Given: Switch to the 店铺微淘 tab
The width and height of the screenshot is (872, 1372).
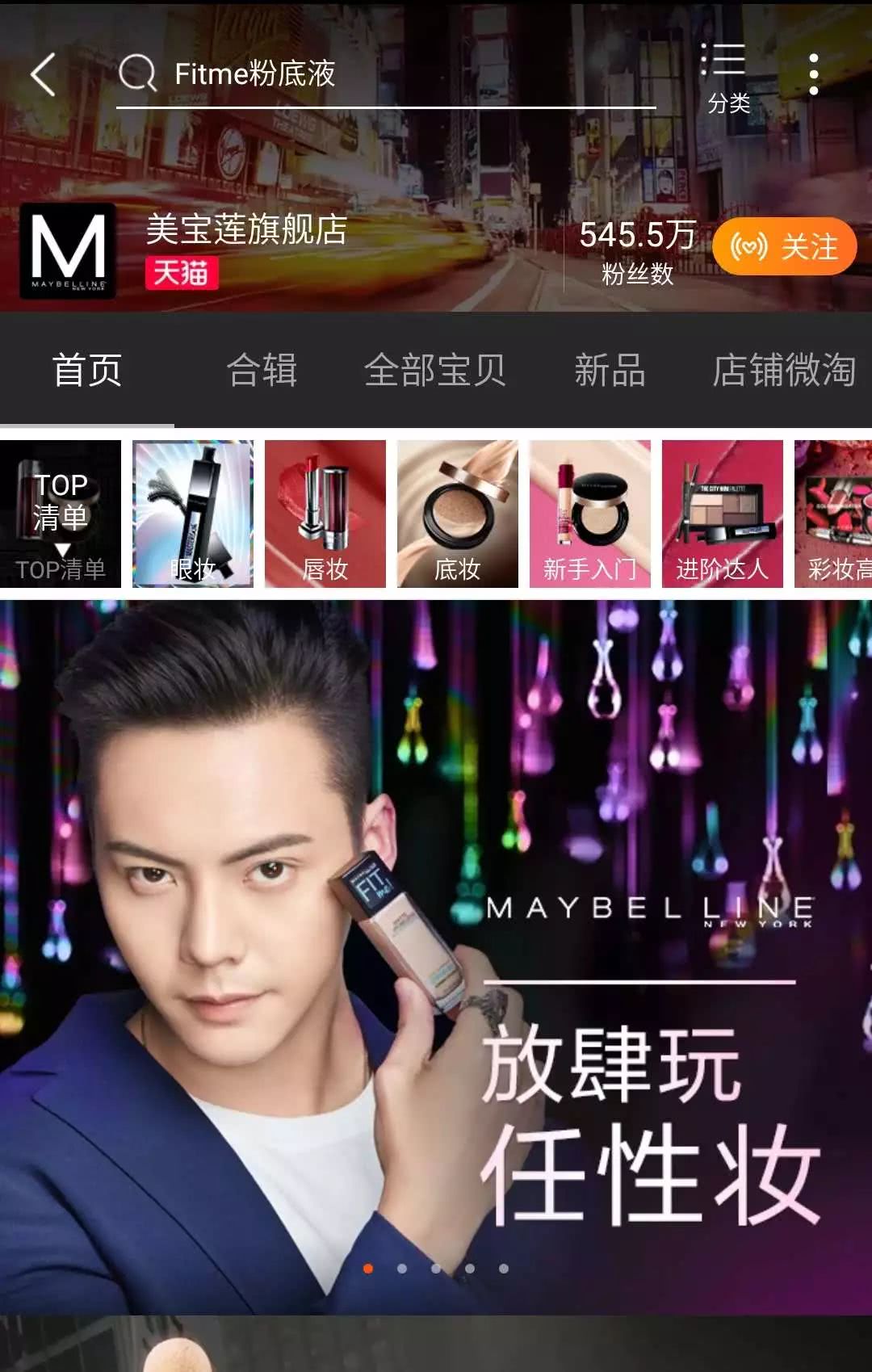Looking at the screenshot, I should [x=783, y=370].
